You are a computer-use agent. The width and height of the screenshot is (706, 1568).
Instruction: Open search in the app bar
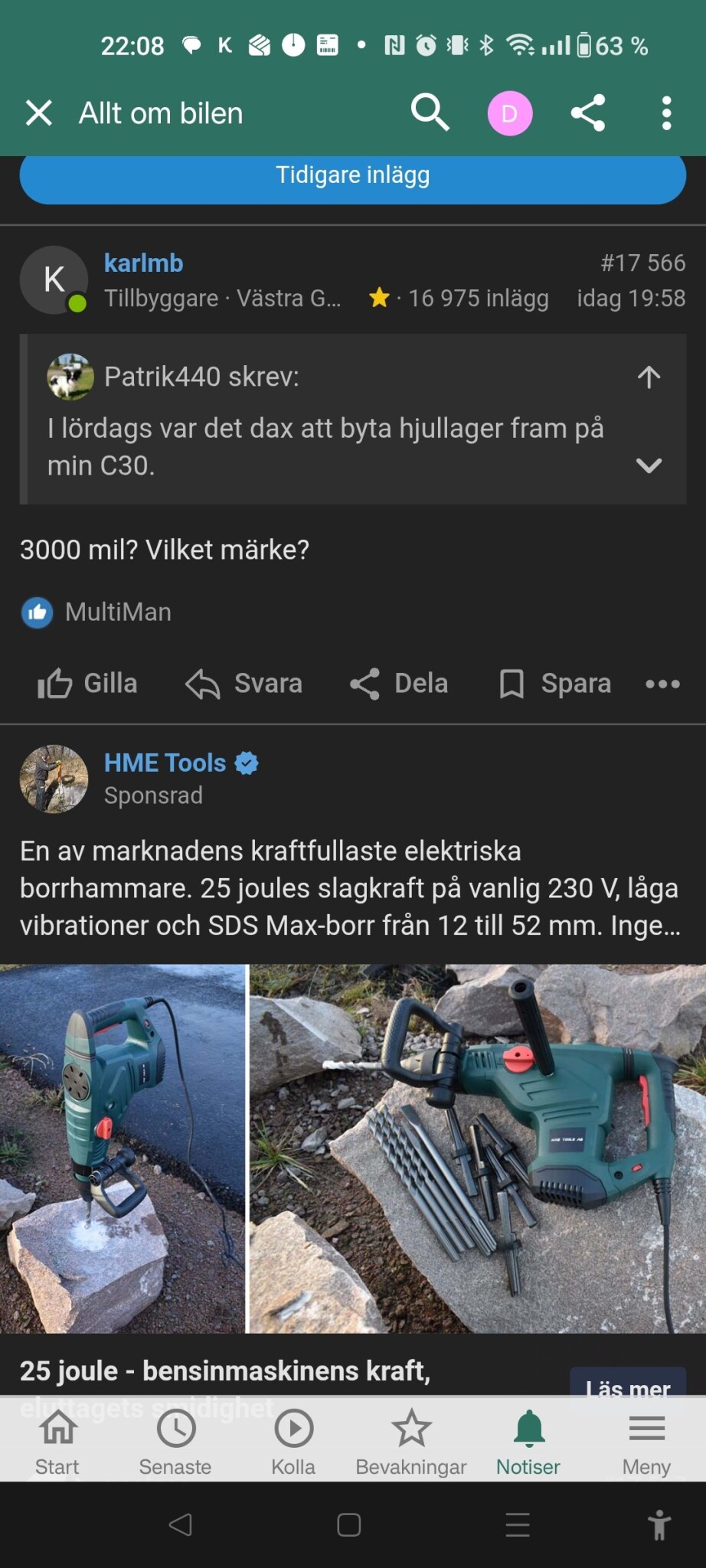(430, 113)
